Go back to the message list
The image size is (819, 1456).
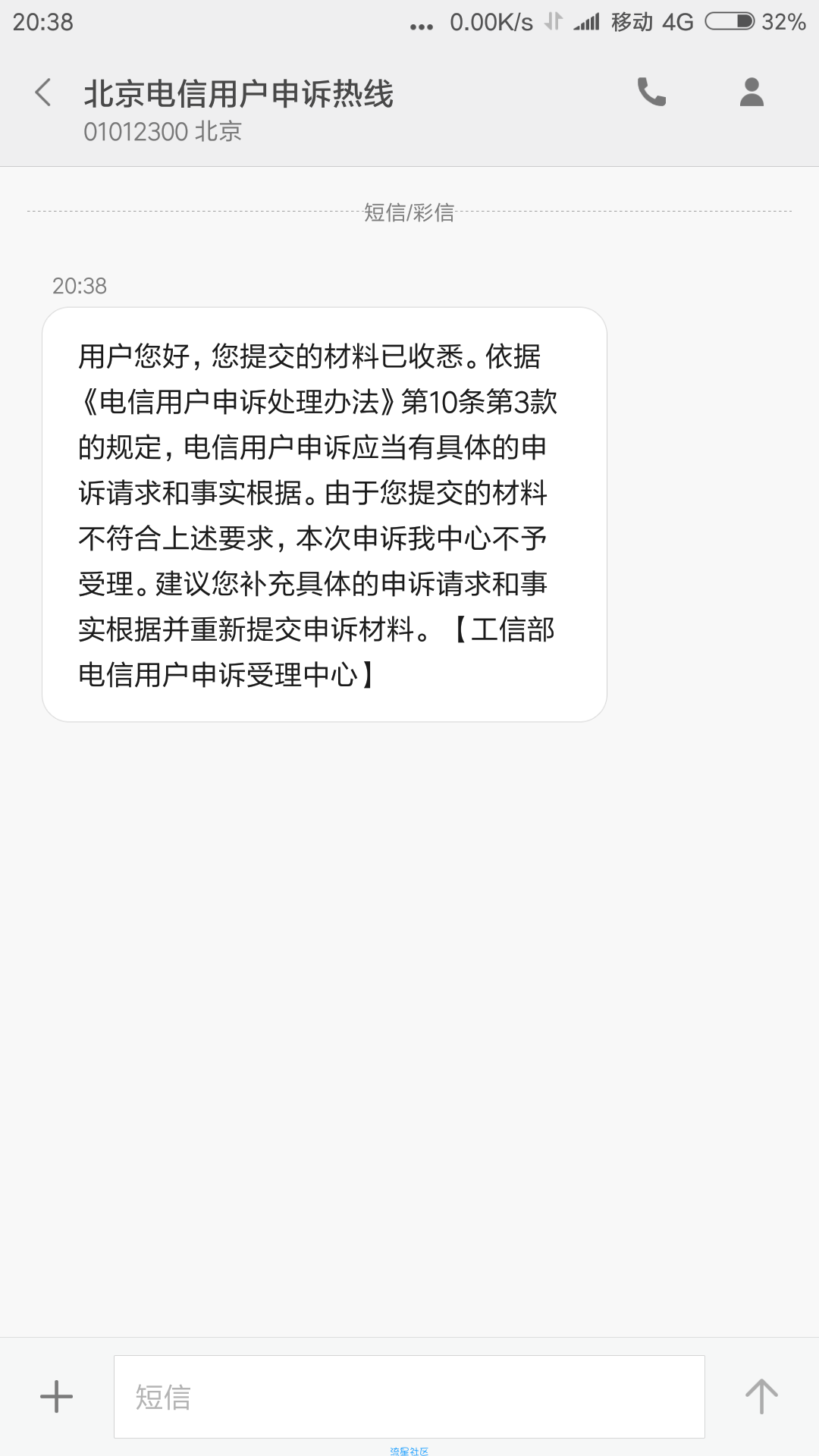pos(43,93)
